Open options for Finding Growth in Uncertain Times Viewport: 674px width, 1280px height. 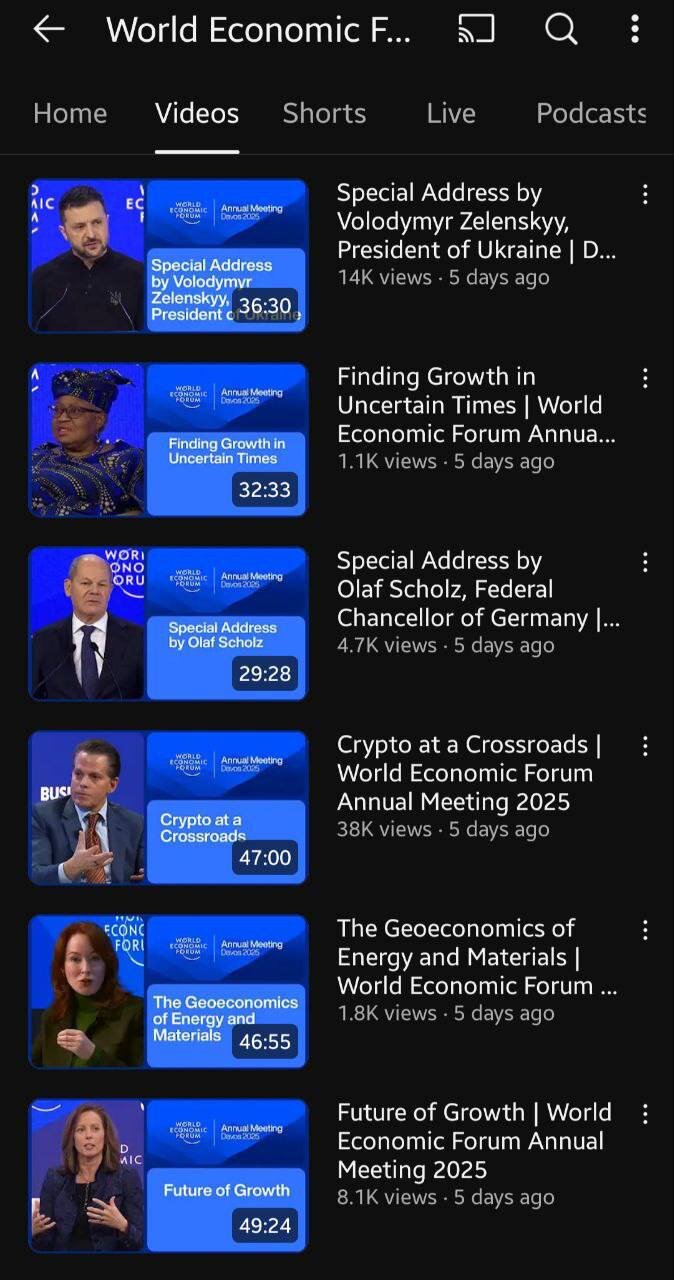tap(645, 378)
